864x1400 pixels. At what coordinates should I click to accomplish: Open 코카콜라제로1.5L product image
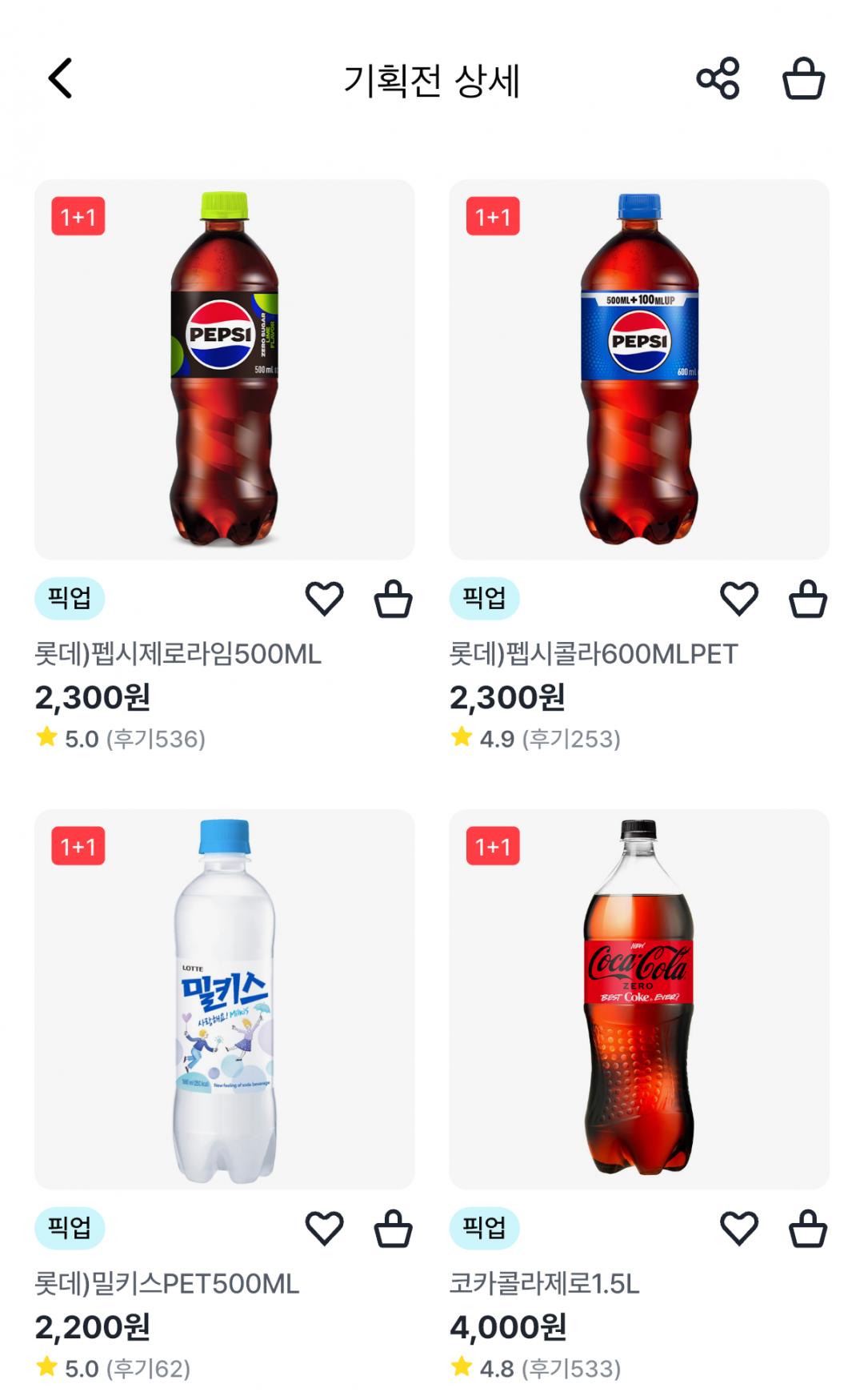point(638,999)
